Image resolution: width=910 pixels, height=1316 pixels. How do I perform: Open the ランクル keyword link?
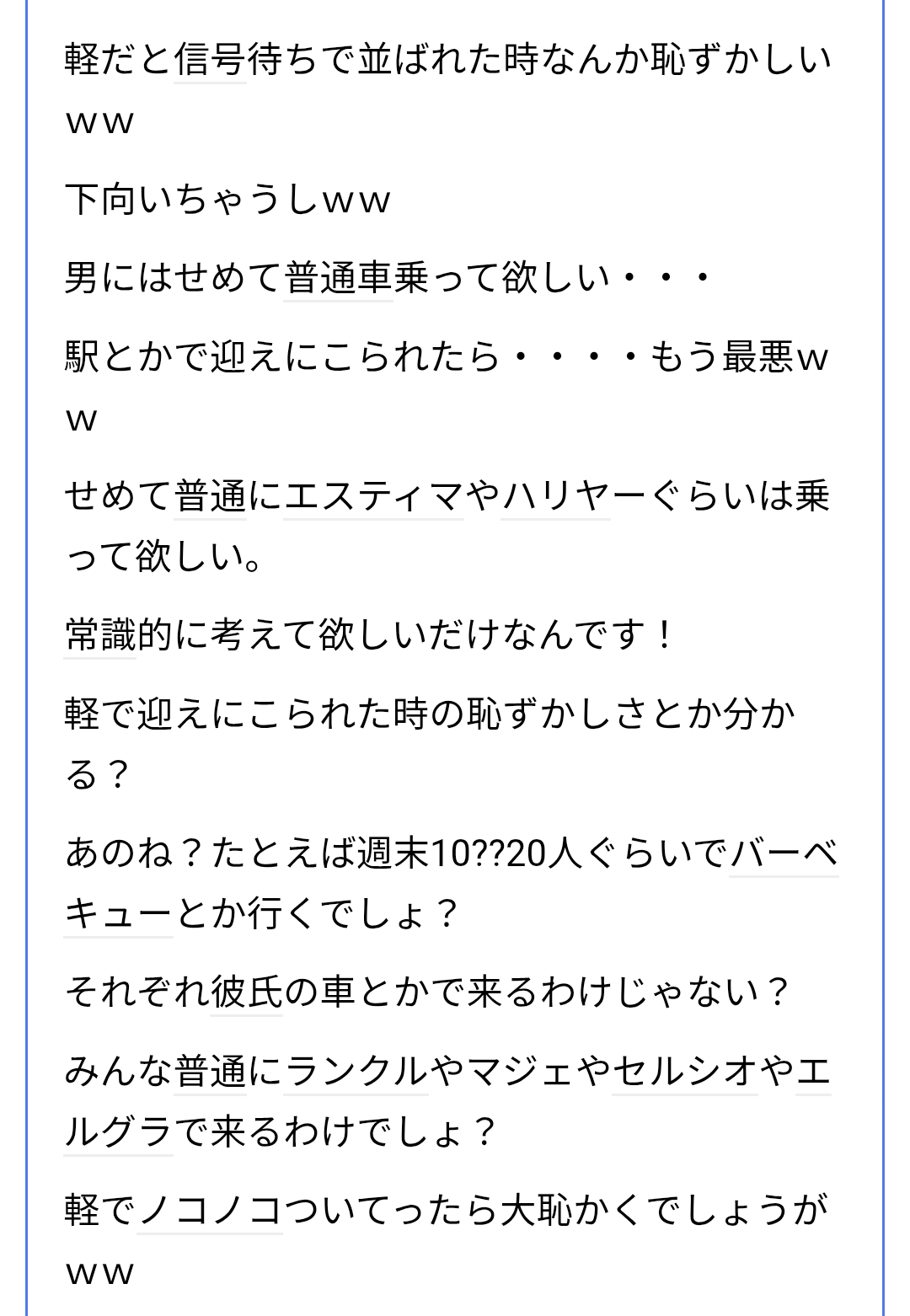pos(356,1072)
